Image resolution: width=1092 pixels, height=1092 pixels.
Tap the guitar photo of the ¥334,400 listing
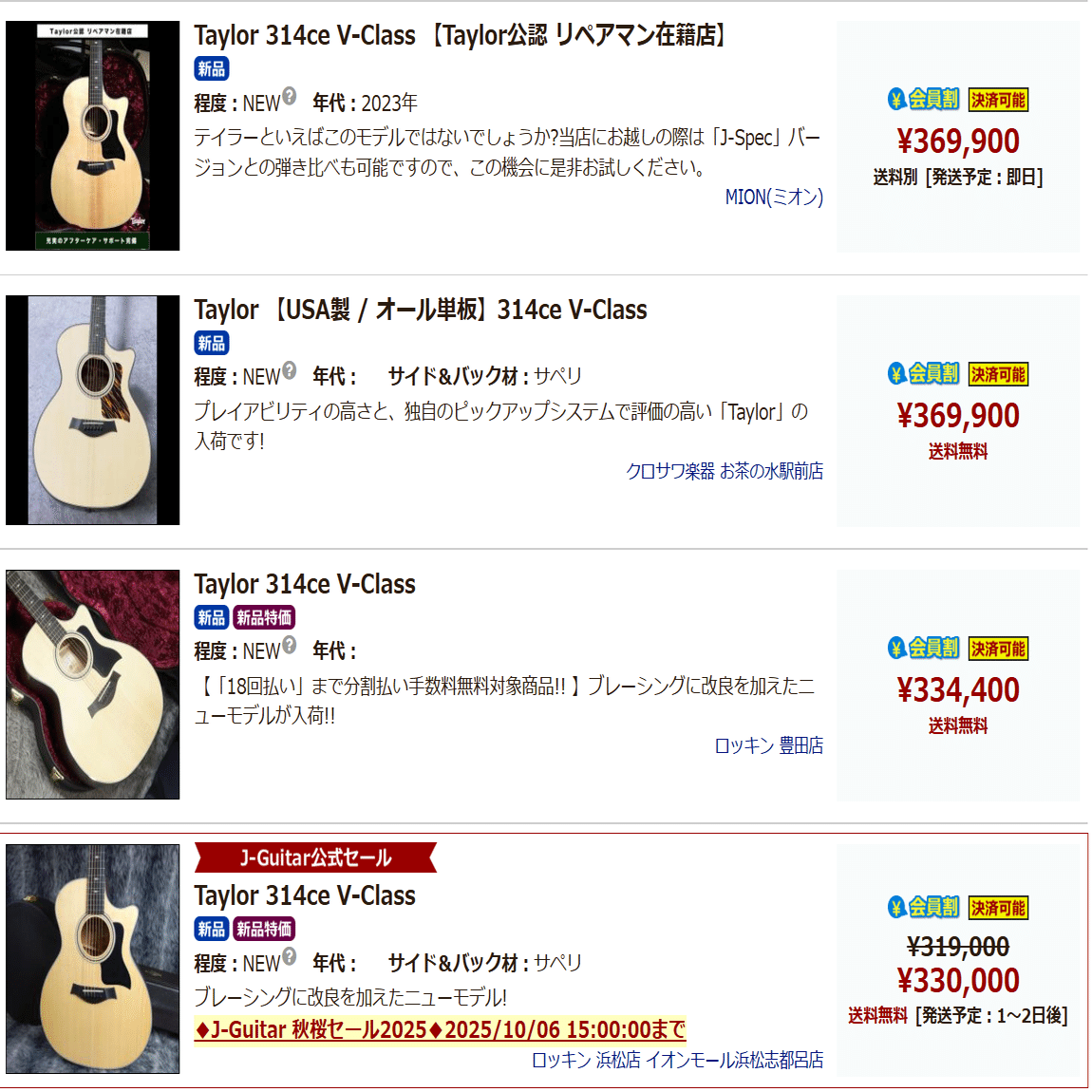92,684
